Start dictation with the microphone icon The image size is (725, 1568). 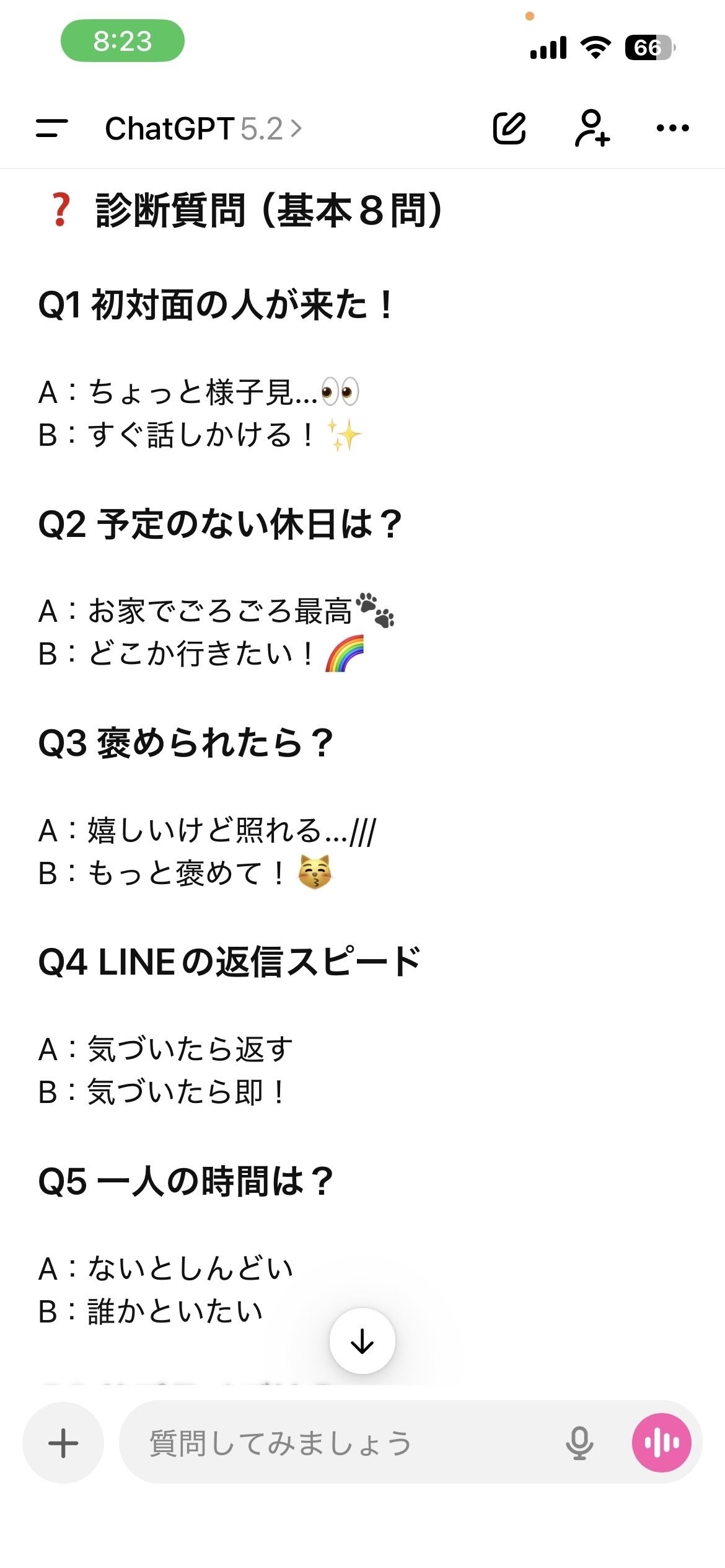point(579,1443)
